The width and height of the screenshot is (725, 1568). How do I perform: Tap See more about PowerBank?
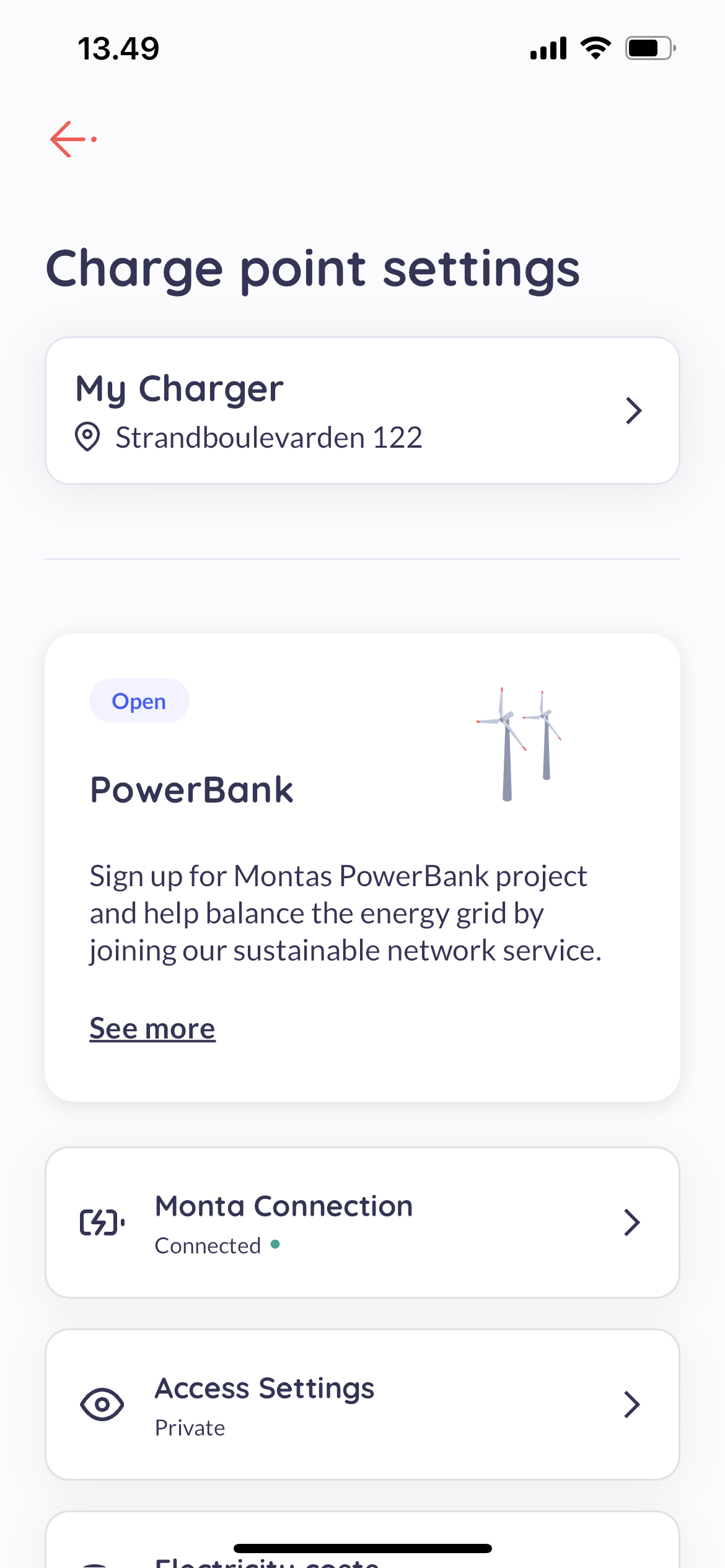pyautogui.click(x=152, y=1029)
